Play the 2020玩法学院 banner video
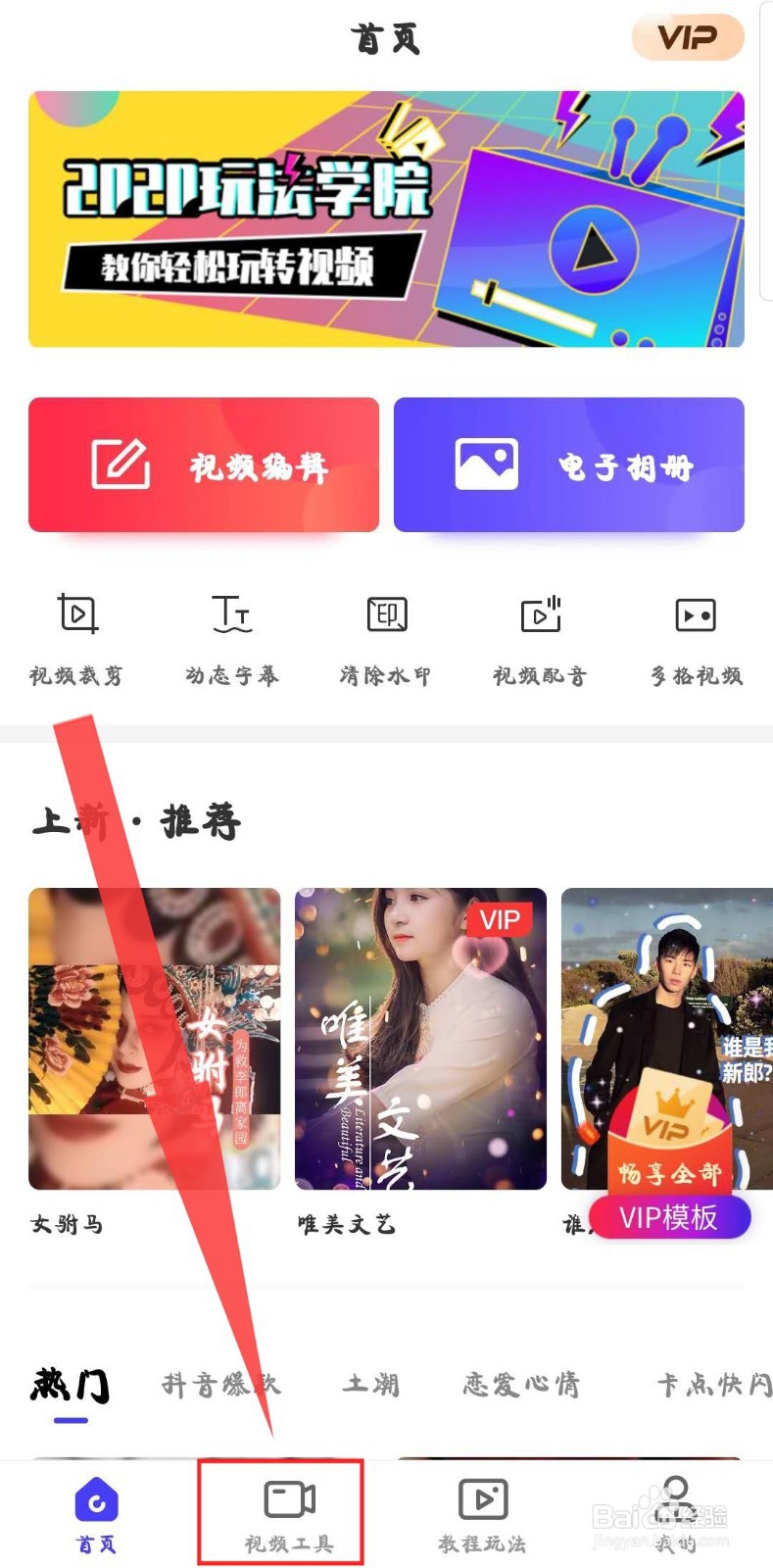The width and height of the screenshot is (773, 1568). 386,218
